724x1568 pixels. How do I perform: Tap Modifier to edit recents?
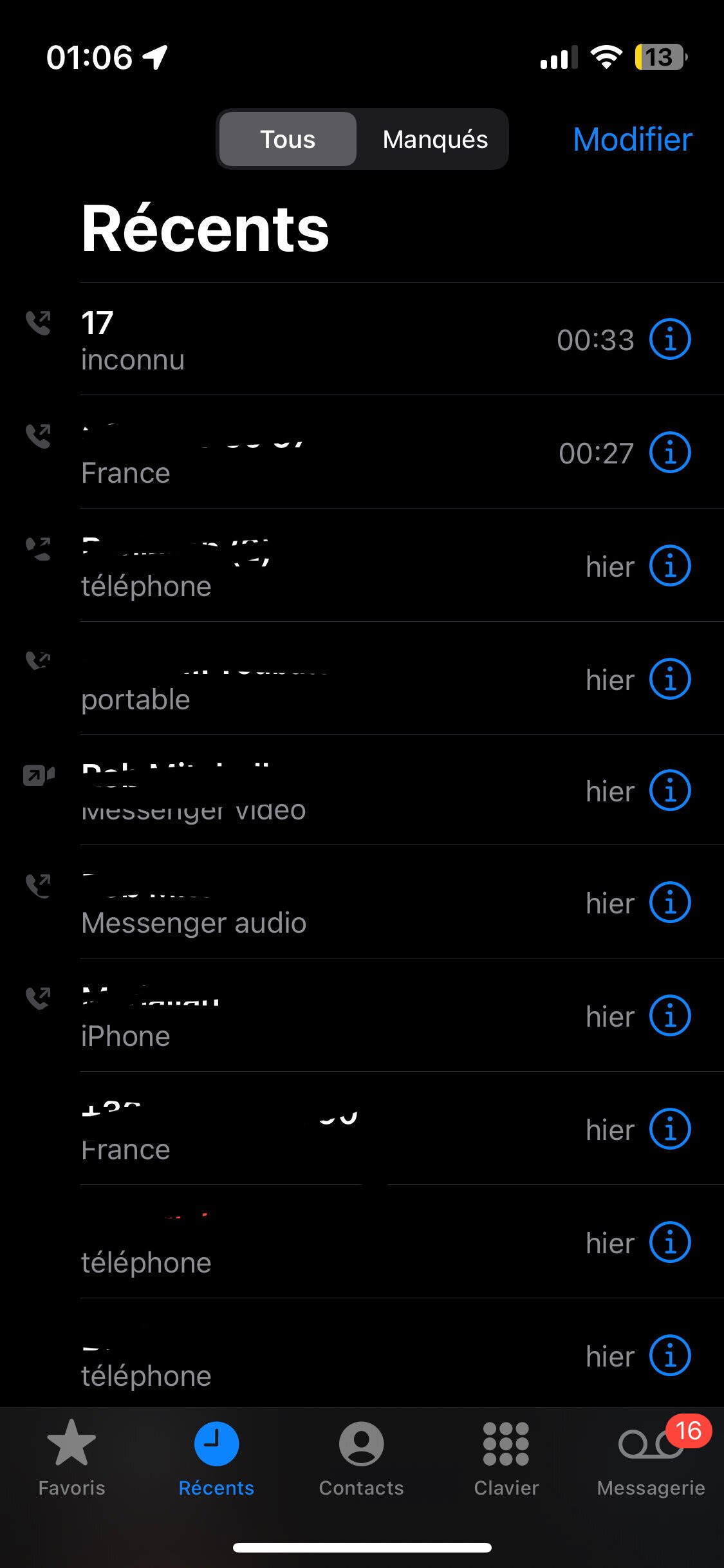[633, 140]
